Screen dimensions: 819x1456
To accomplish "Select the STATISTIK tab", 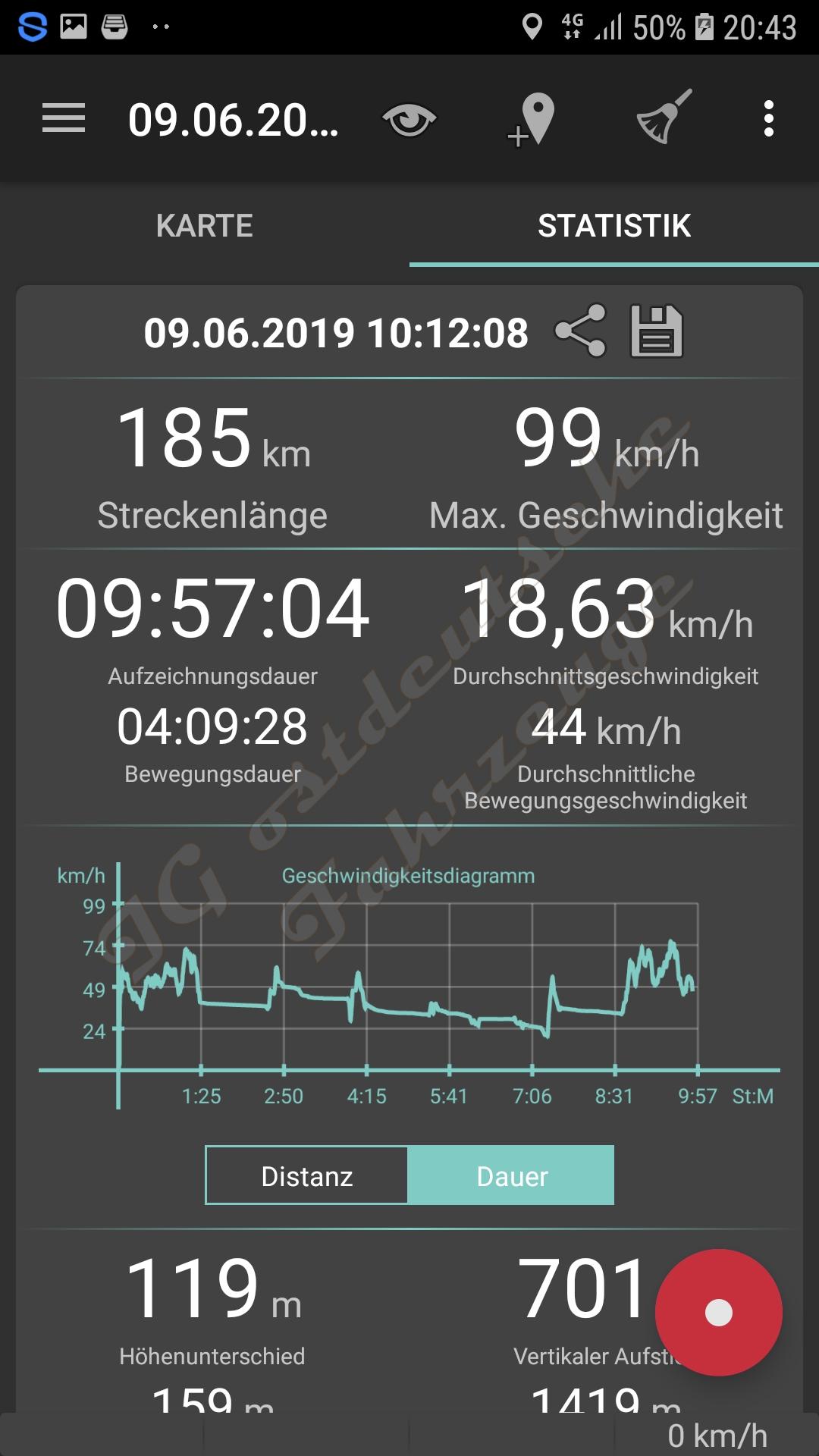I will (x=614, y=226).
